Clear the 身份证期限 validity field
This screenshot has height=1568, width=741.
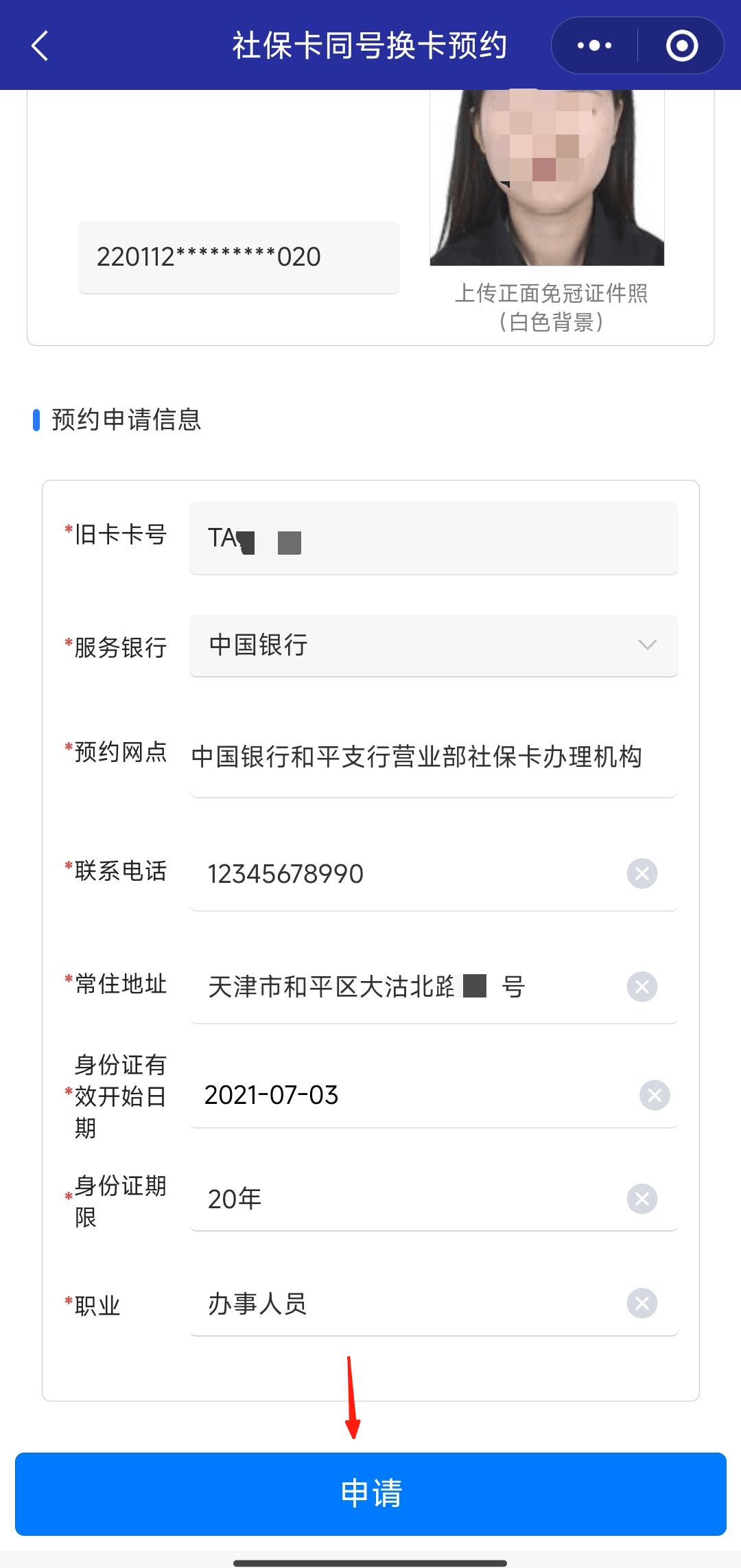pos(640,1199)
